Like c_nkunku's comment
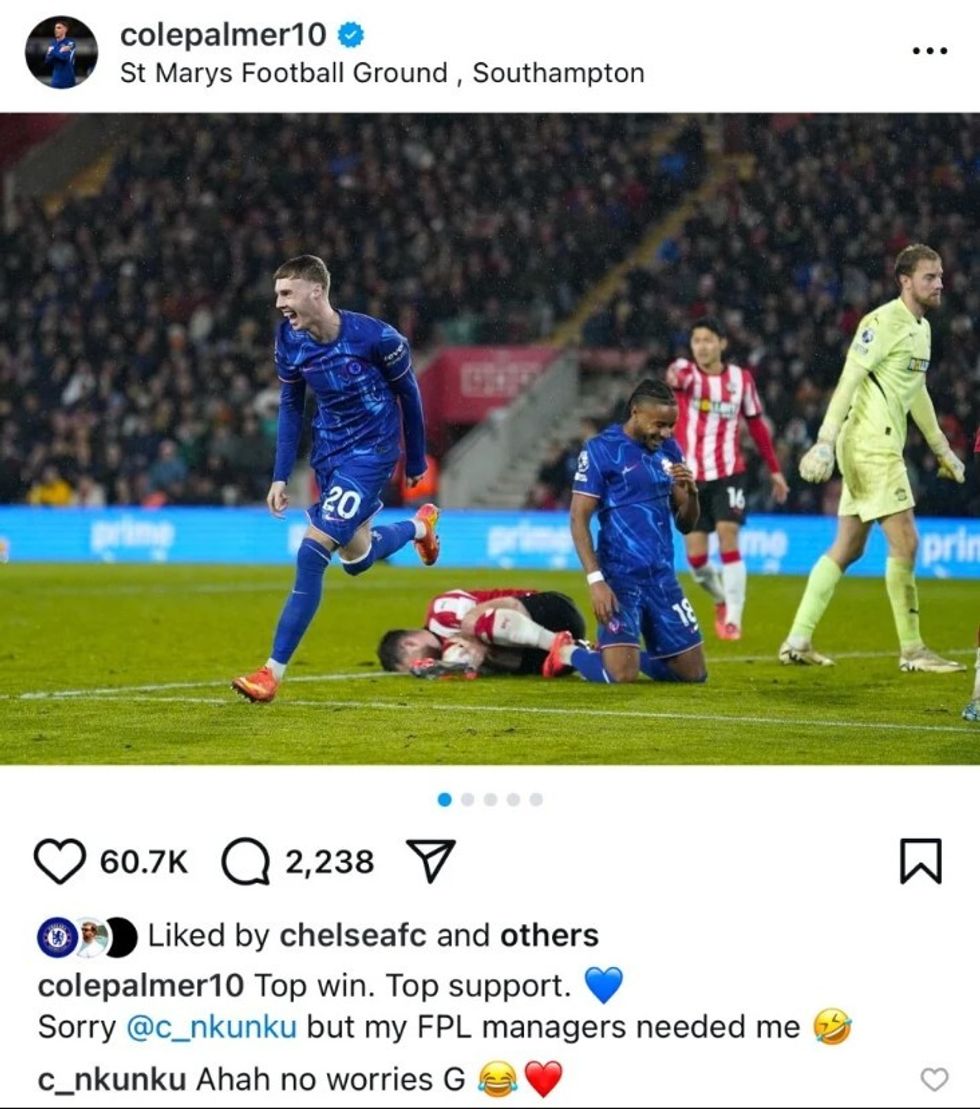Viewport: 980px width, 1109px height. [x=933, y=1079]
